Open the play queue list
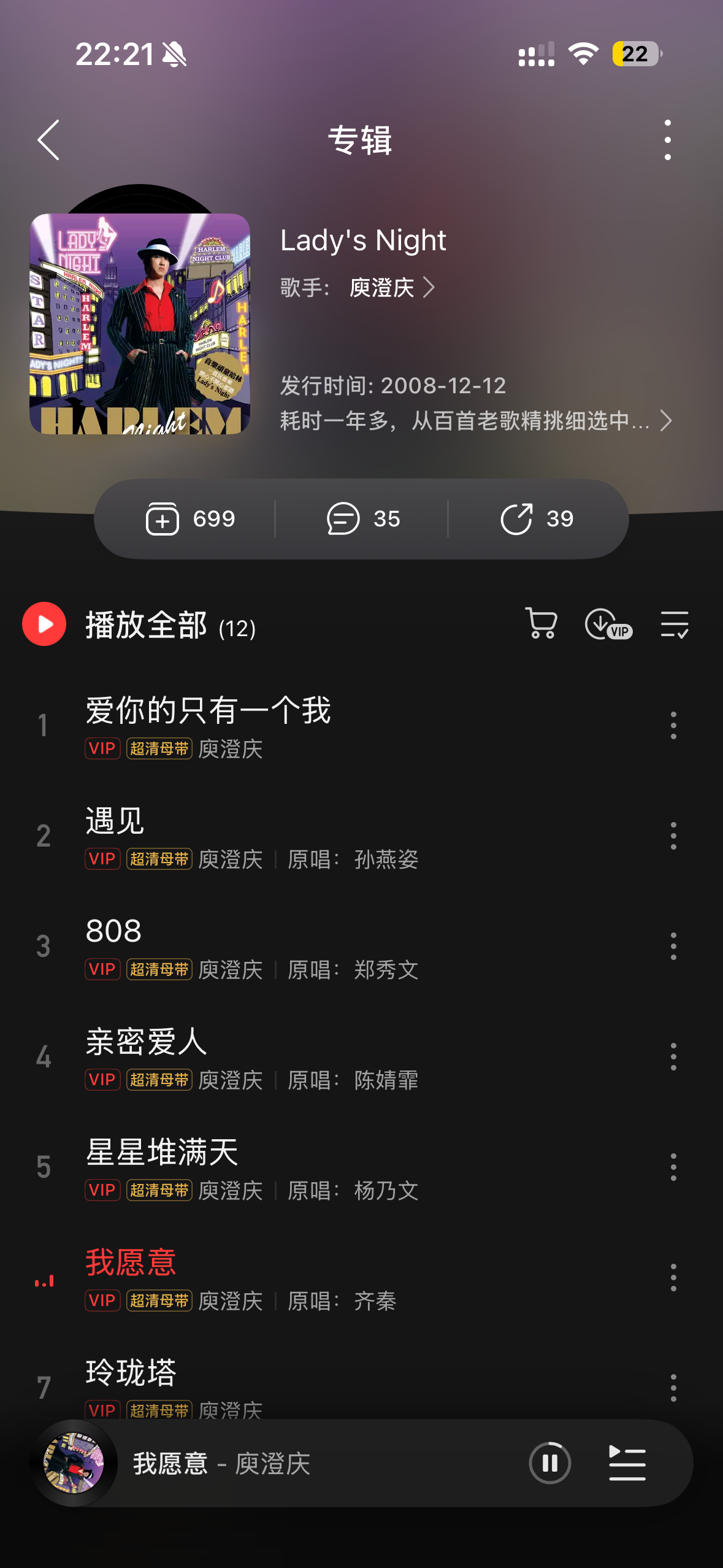Viewport: 723px width, 1568px height. 627,1464
